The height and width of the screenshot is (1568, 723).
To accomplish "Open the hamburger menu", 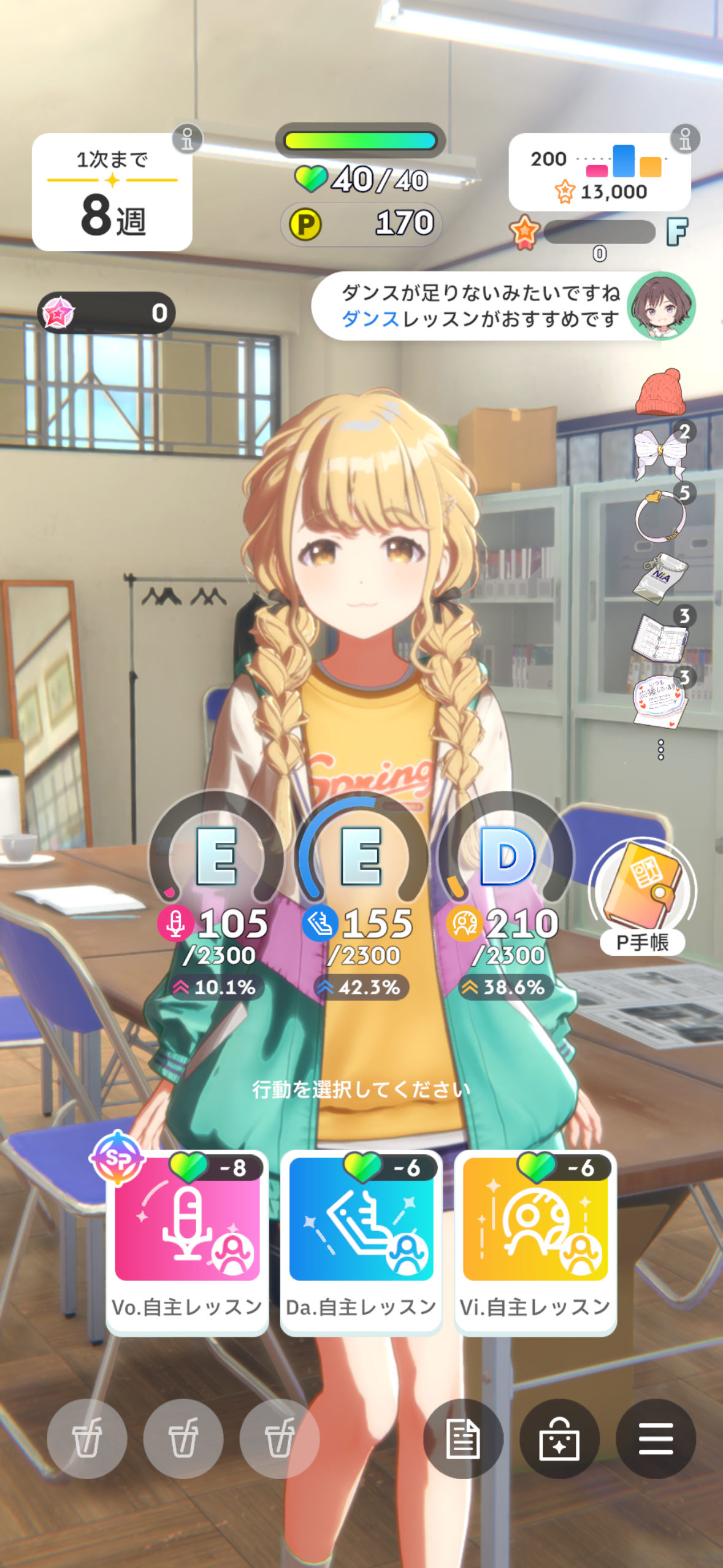I will (656, 1439).
